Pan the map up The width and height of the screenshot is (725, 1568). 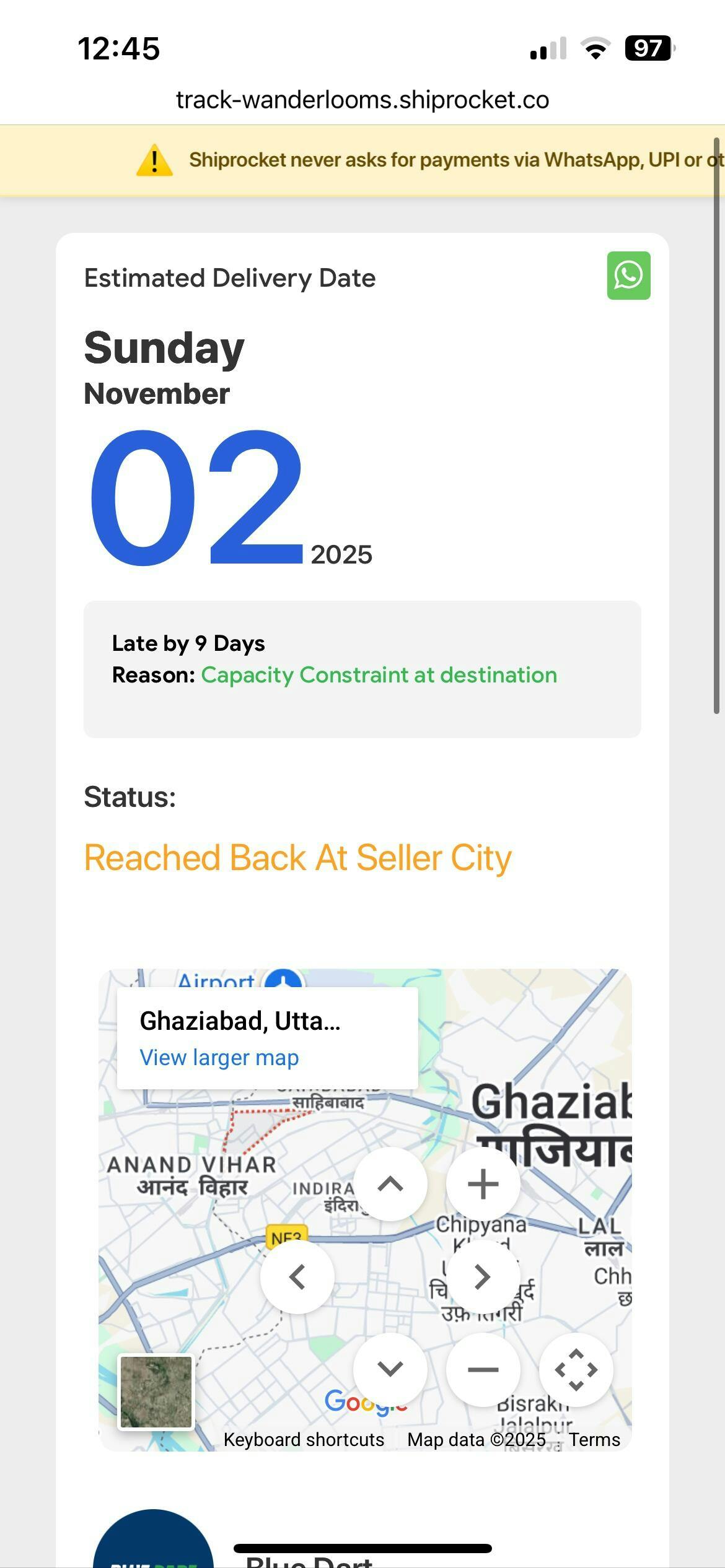click(x=390, y=1184)
